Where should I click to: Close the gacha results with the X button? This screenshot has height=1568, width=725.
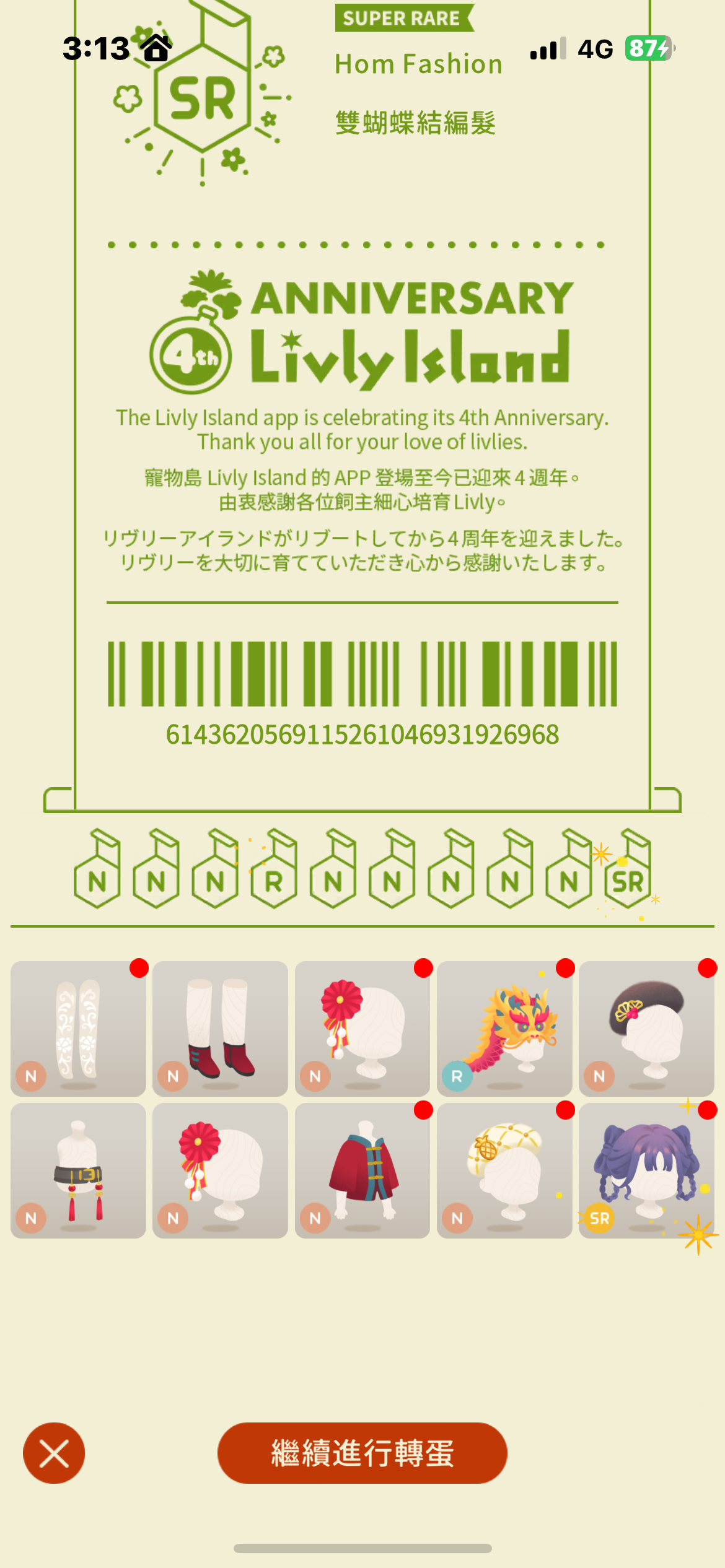(54, 1453)
